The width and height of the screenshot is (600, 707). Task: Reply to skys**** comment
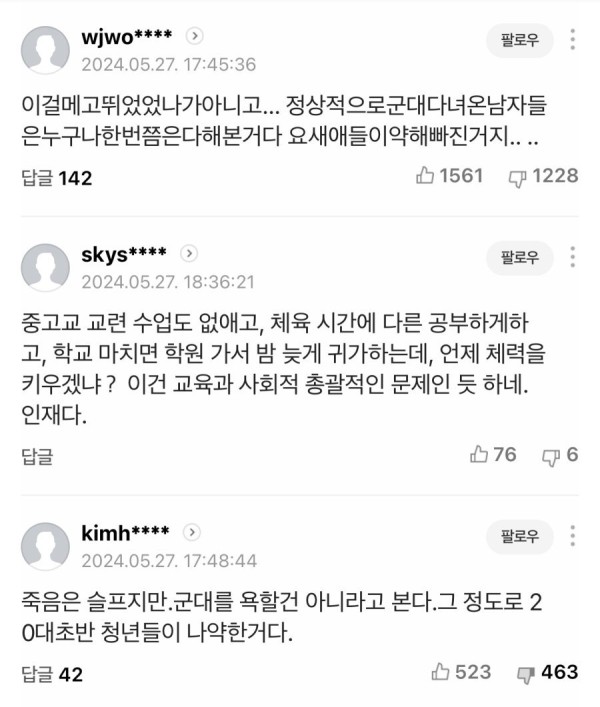point(36,456)
